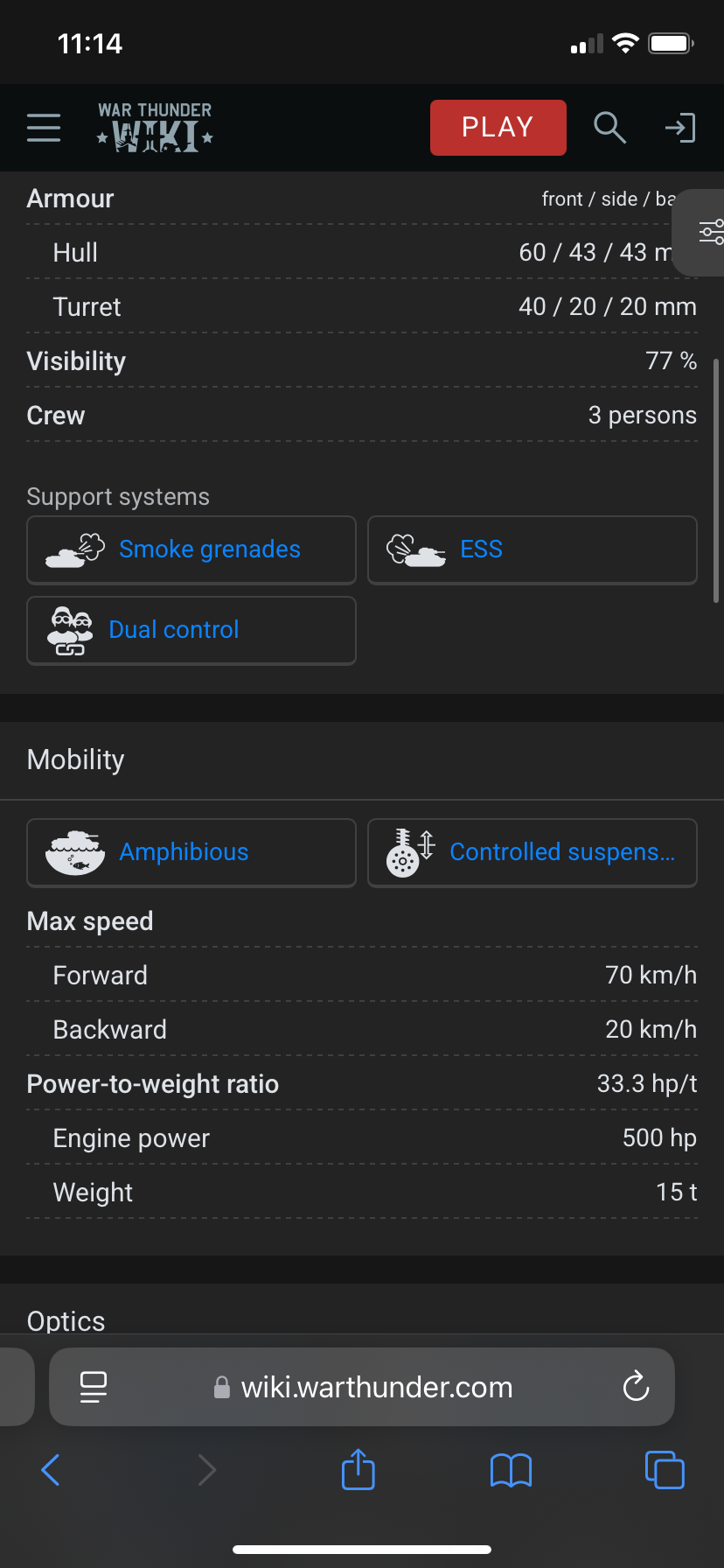
Task: Reload the page
Action: [636, 1387]
